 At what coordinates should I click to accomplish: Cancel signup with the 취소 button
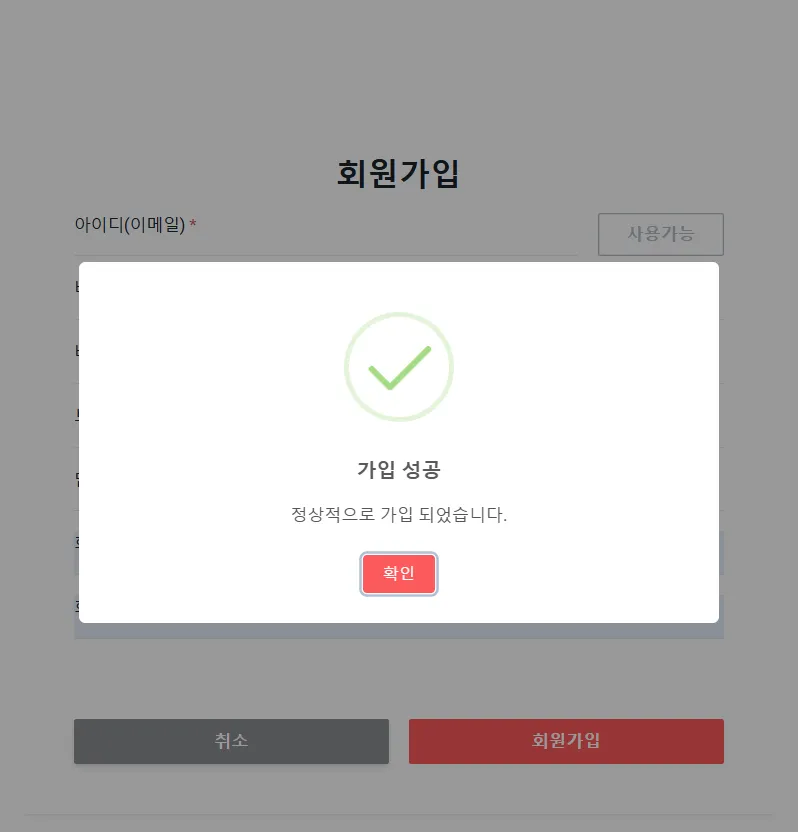pyautogui.click(x=231, y=741)
